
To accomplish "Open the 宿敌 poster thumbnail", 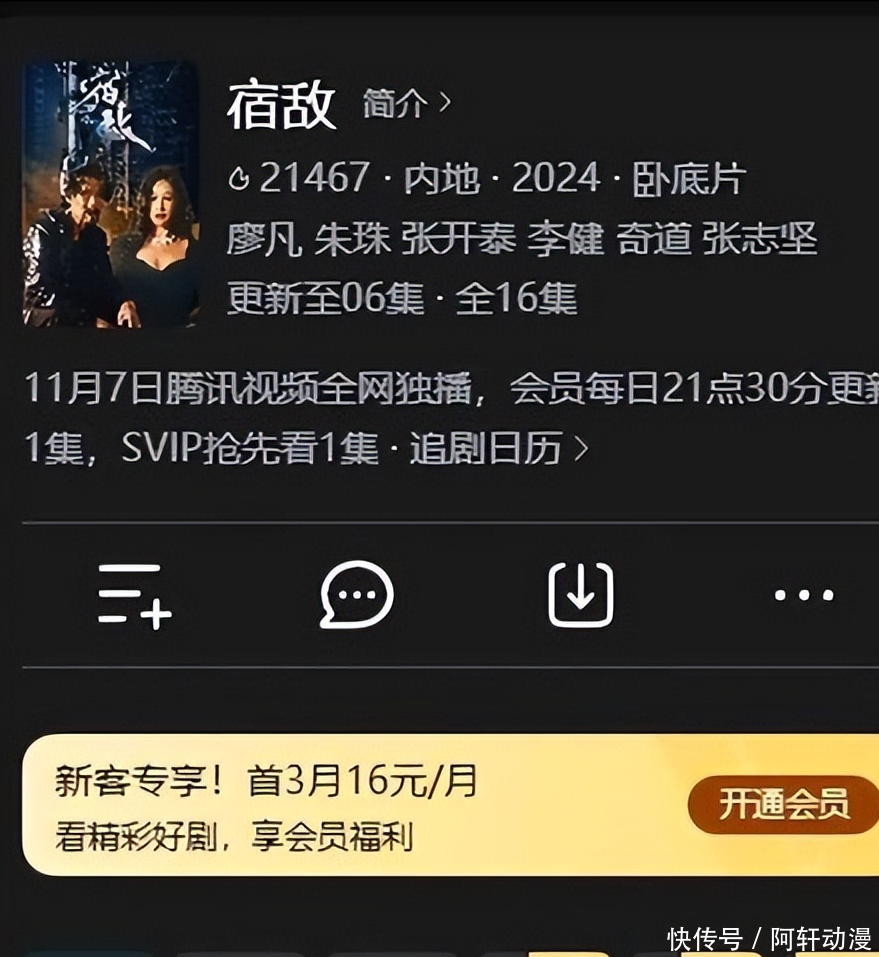I will coord(110,193).
